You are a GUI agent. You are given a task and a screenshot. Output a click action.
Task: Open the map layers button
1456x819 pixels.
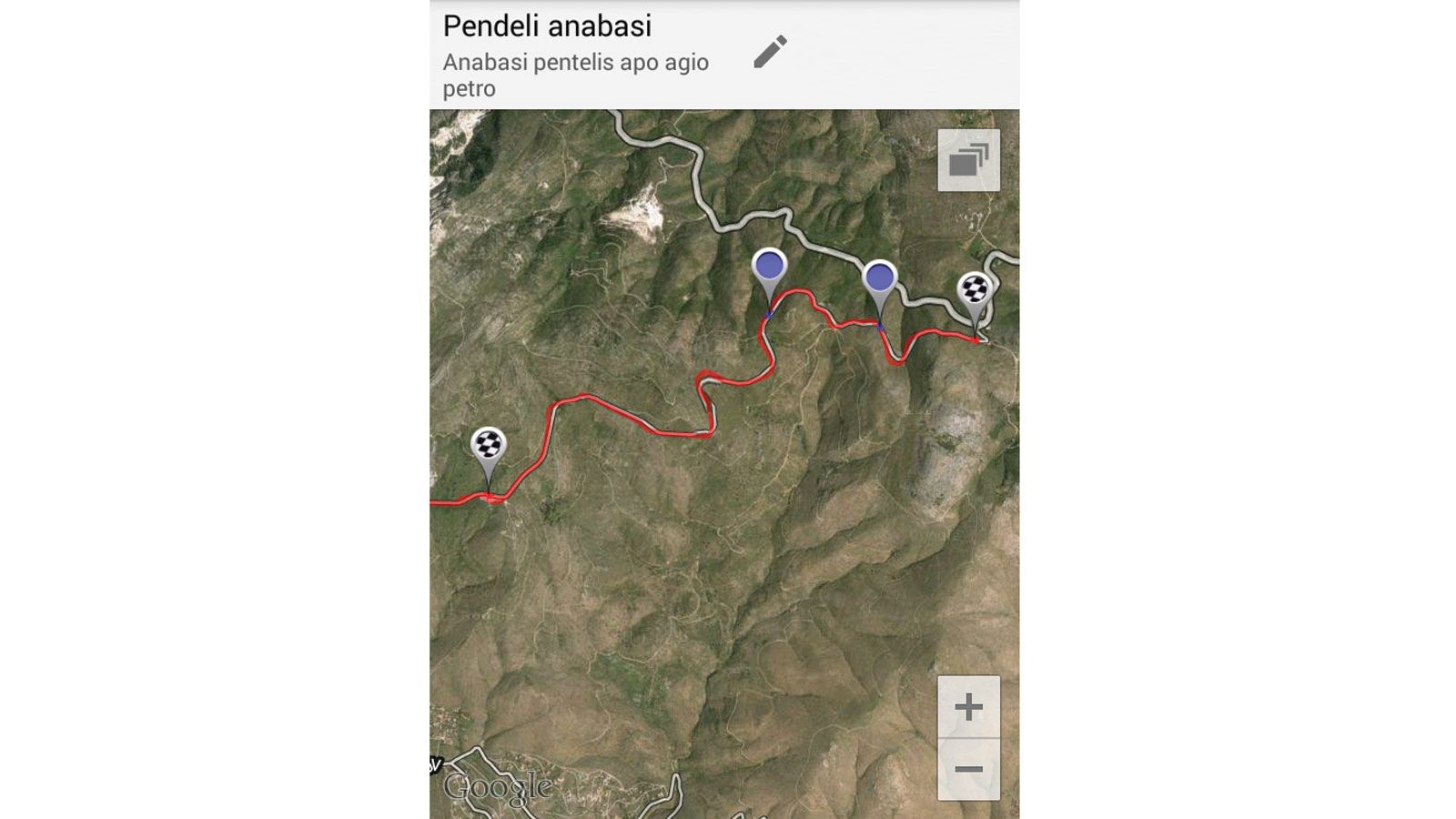click(x=968, y=161)
